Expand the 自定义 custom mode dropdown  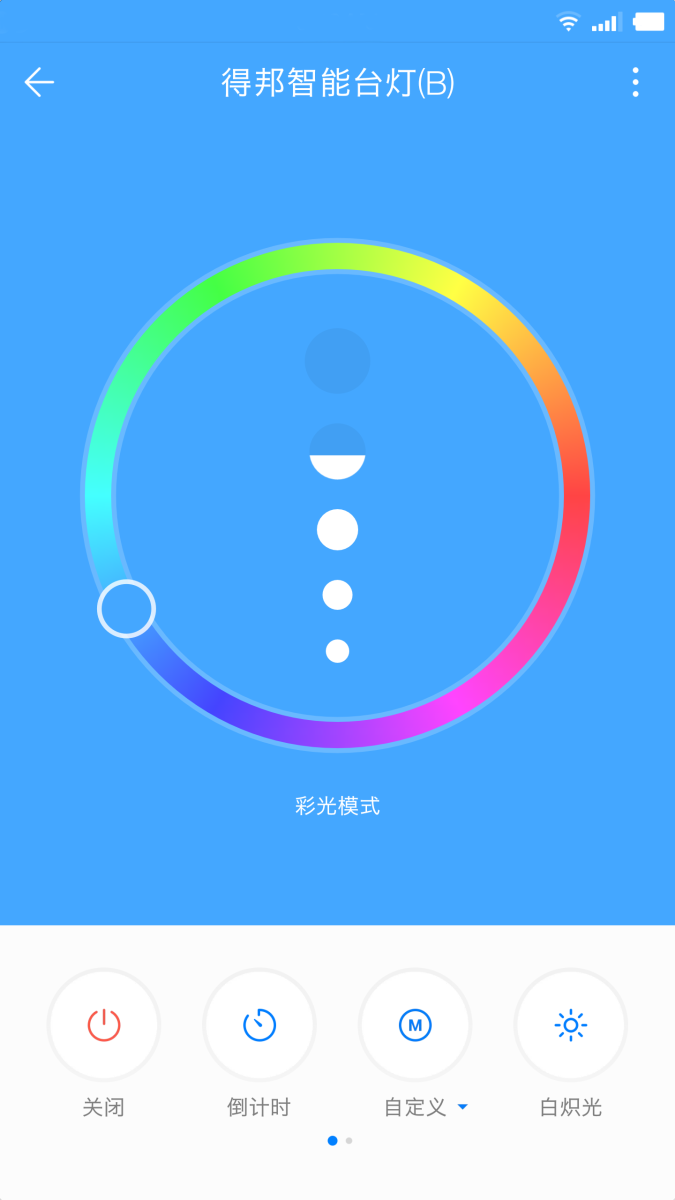(462, 1107)
